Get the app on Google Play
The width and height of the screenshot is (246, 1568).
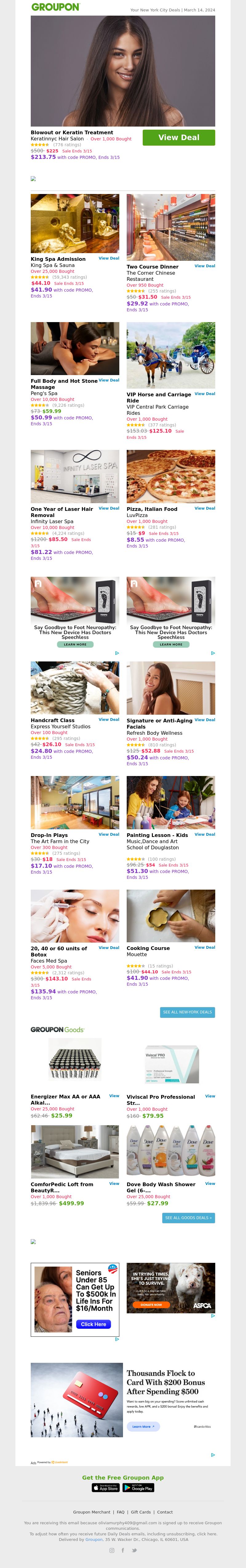point(139,1488)
